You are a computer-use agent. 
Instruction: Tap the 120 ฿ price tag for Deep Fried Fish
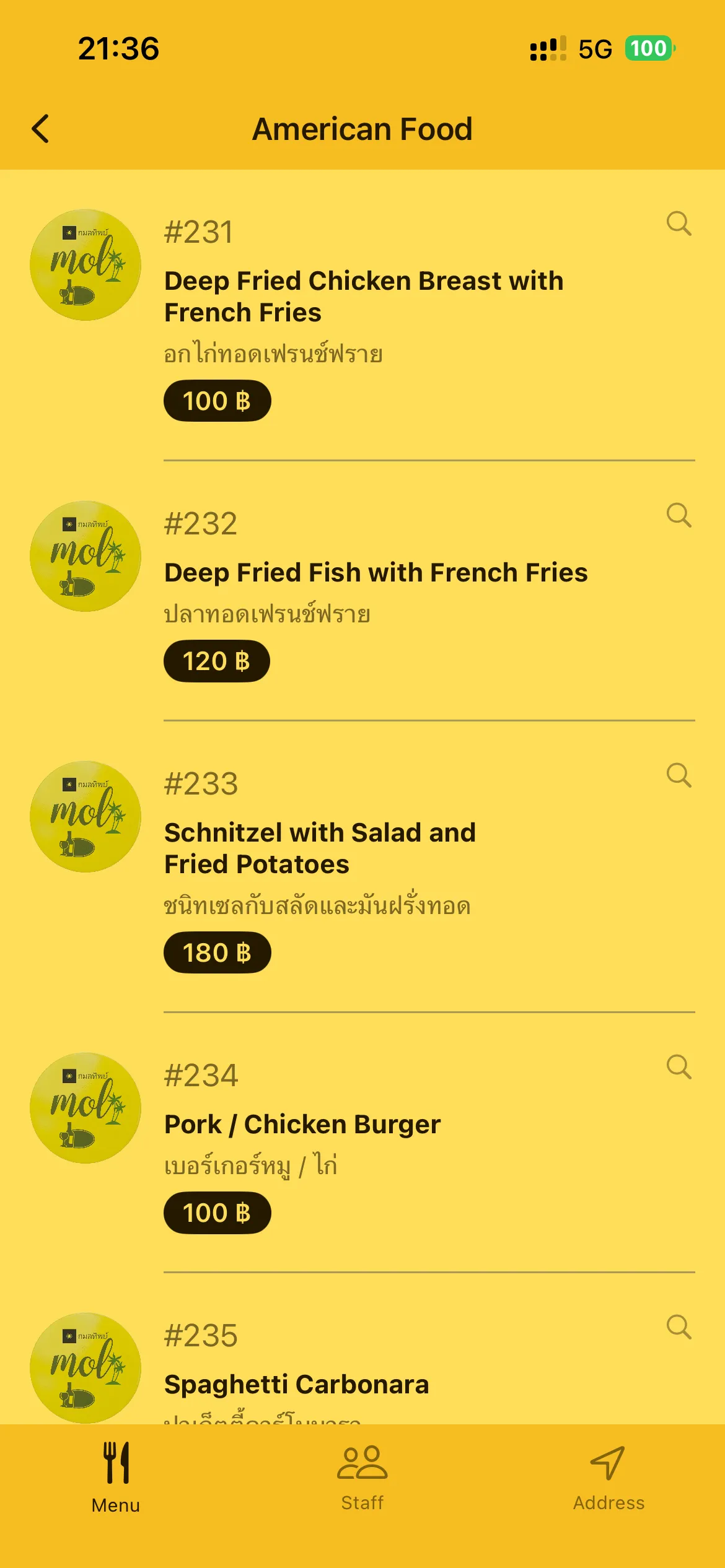tap(217, 661)
